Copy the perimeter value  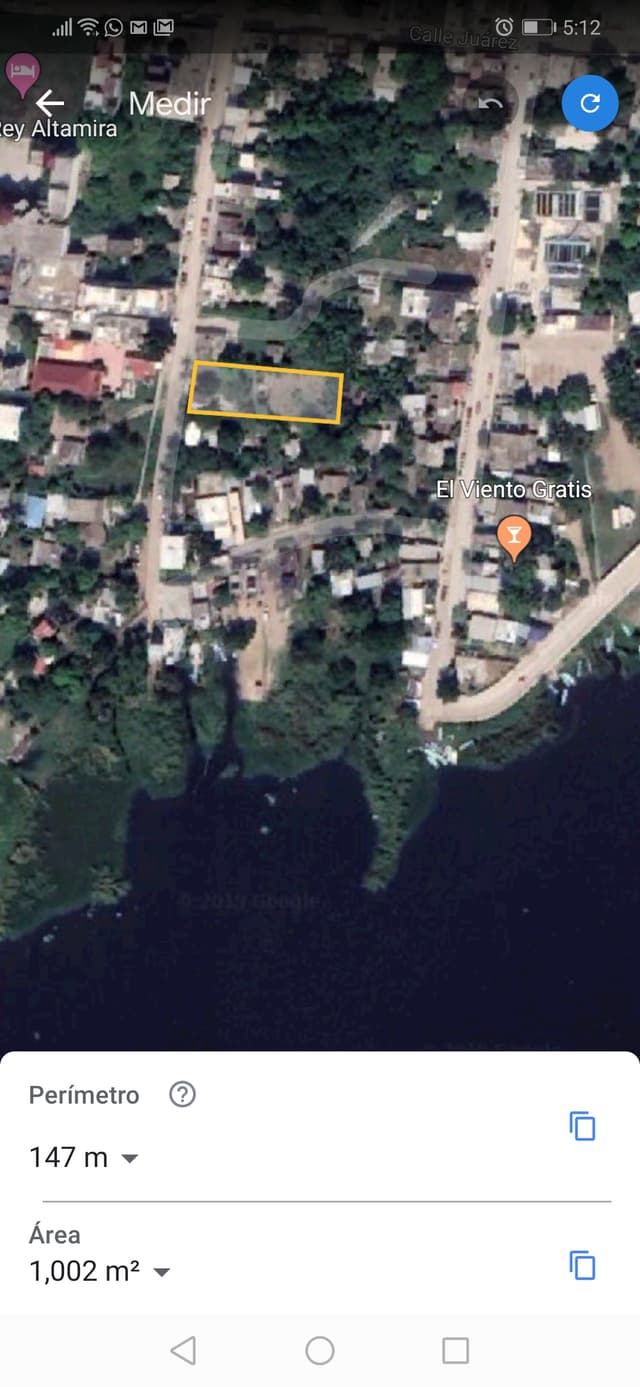pyautogui.click(x=582, y=1126)
